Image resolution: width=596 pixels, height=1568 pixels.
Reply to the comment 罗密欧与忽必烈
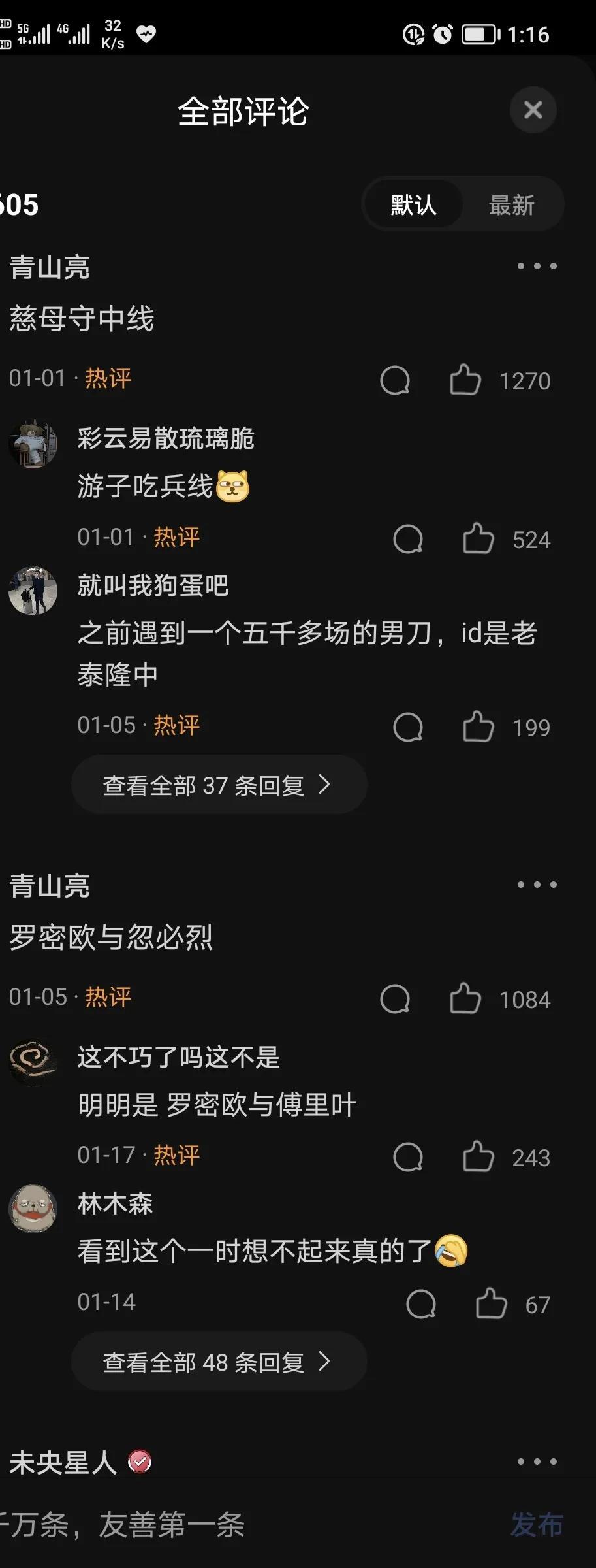(395, 999)
